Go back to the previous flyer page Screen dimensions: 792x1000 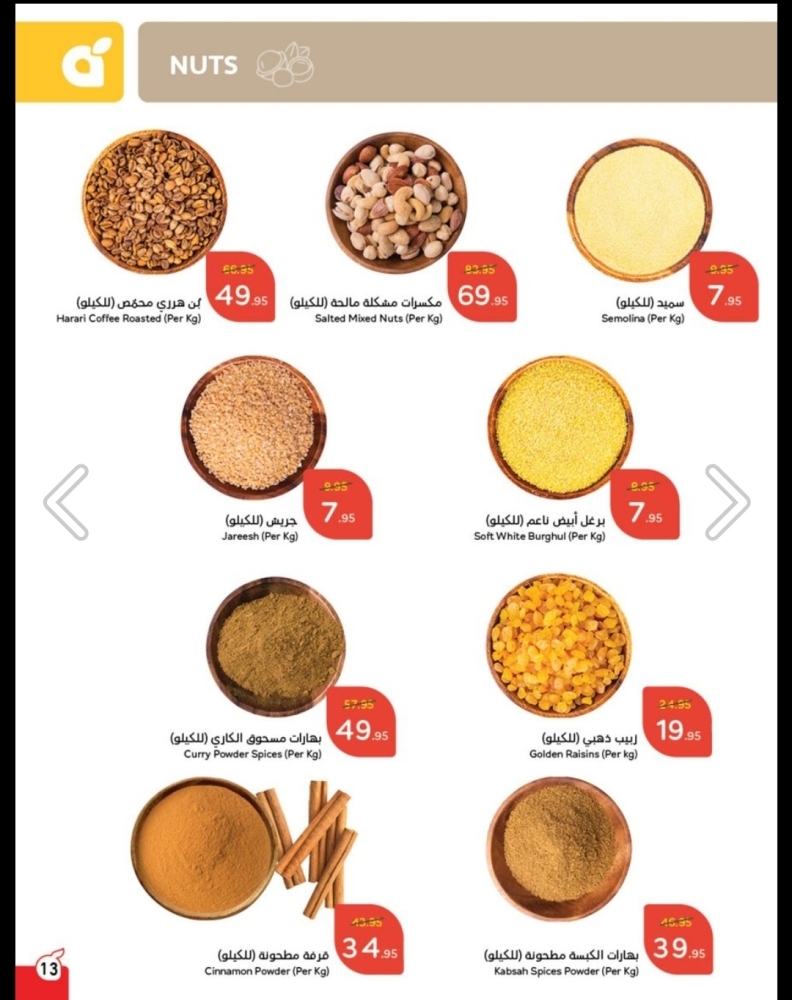pos(66,502)
